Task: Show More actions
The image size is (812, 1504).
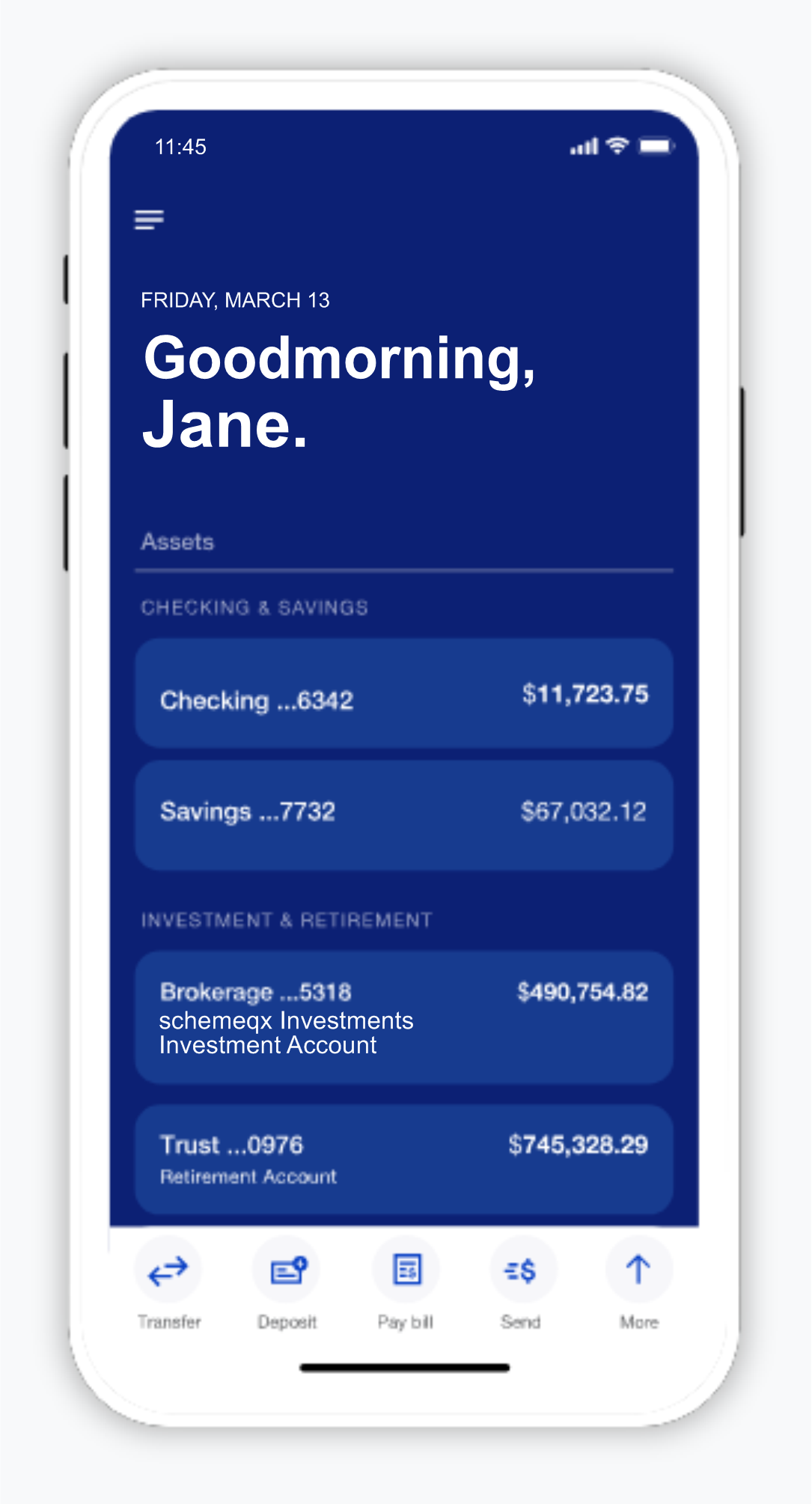Action: [638, 1271]
